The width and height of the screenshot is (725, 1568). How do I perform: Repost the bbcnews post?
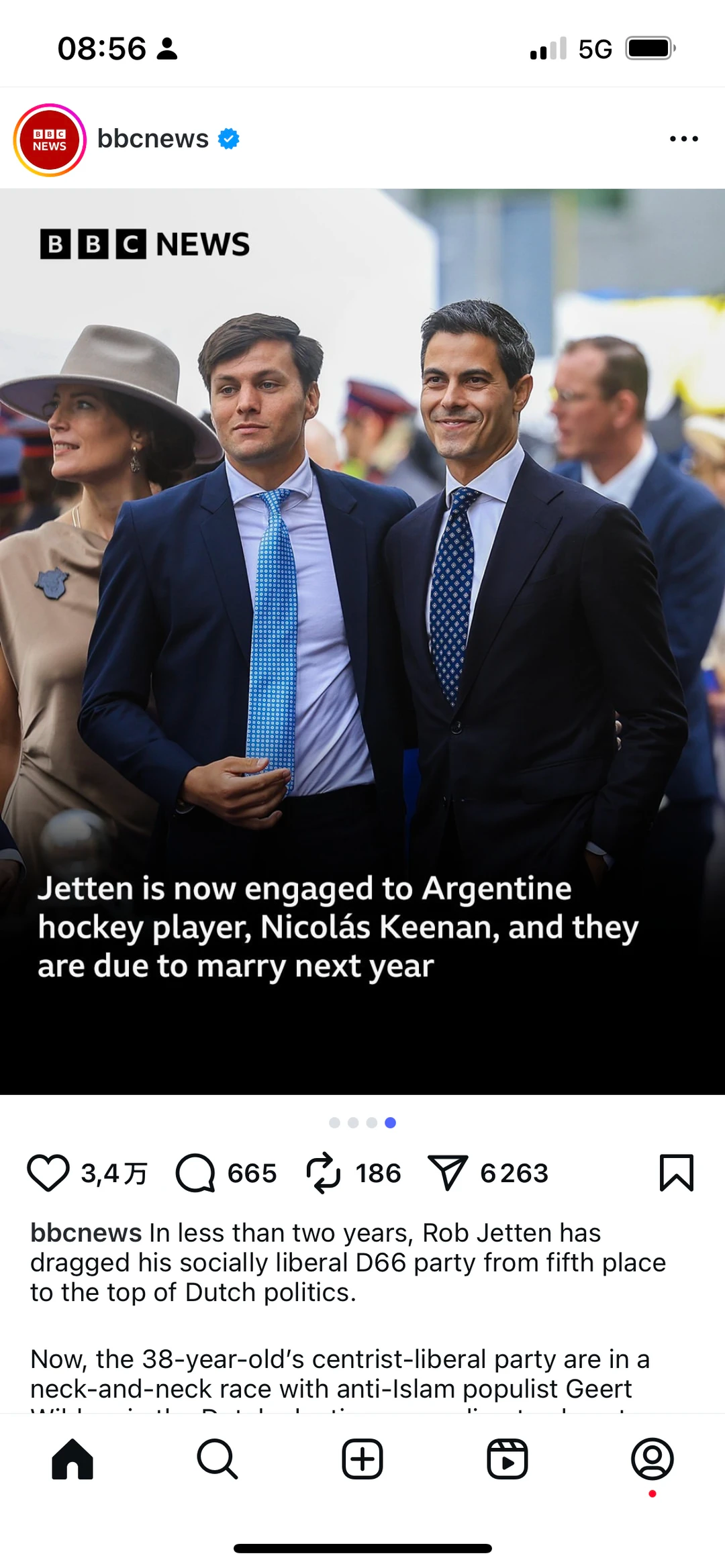324,1173
